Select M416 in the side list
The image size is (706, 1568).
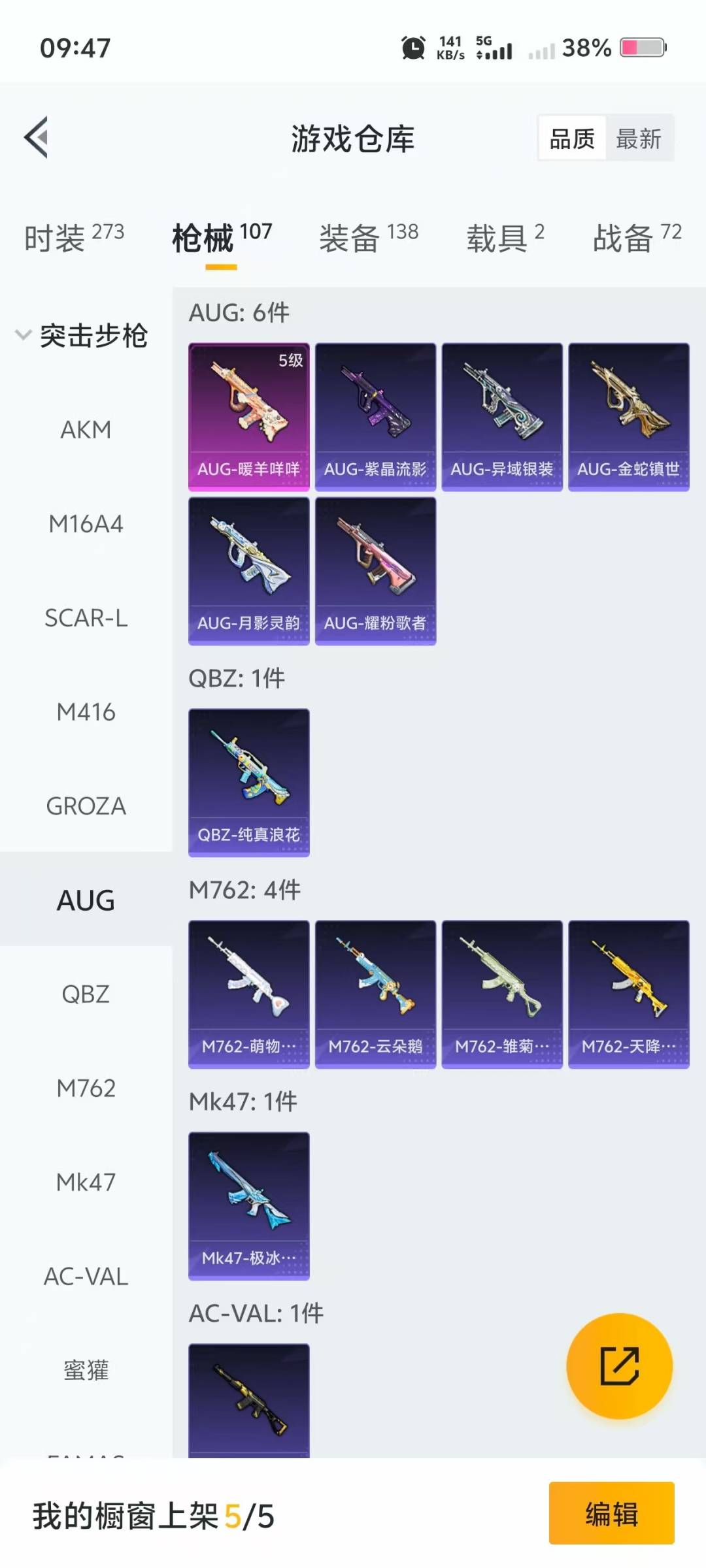86,712
